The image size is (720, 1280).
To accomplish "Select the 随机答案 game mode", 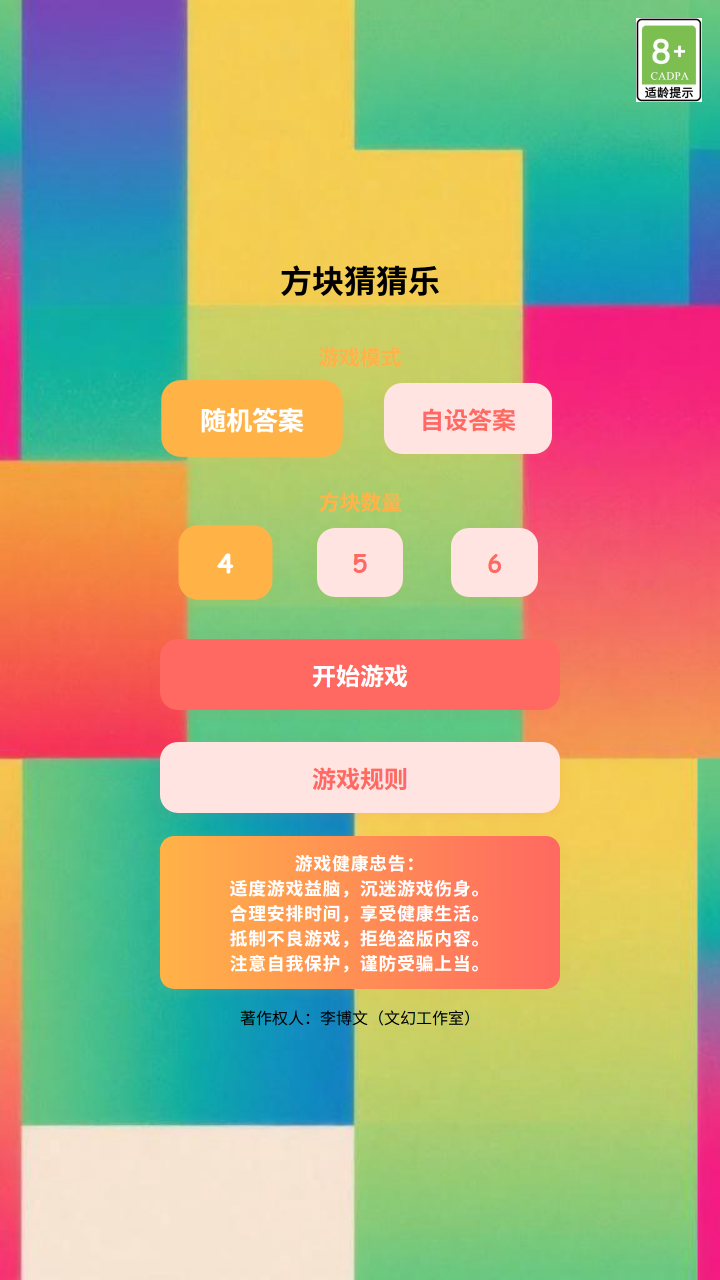I will click(x=252, y=419).
